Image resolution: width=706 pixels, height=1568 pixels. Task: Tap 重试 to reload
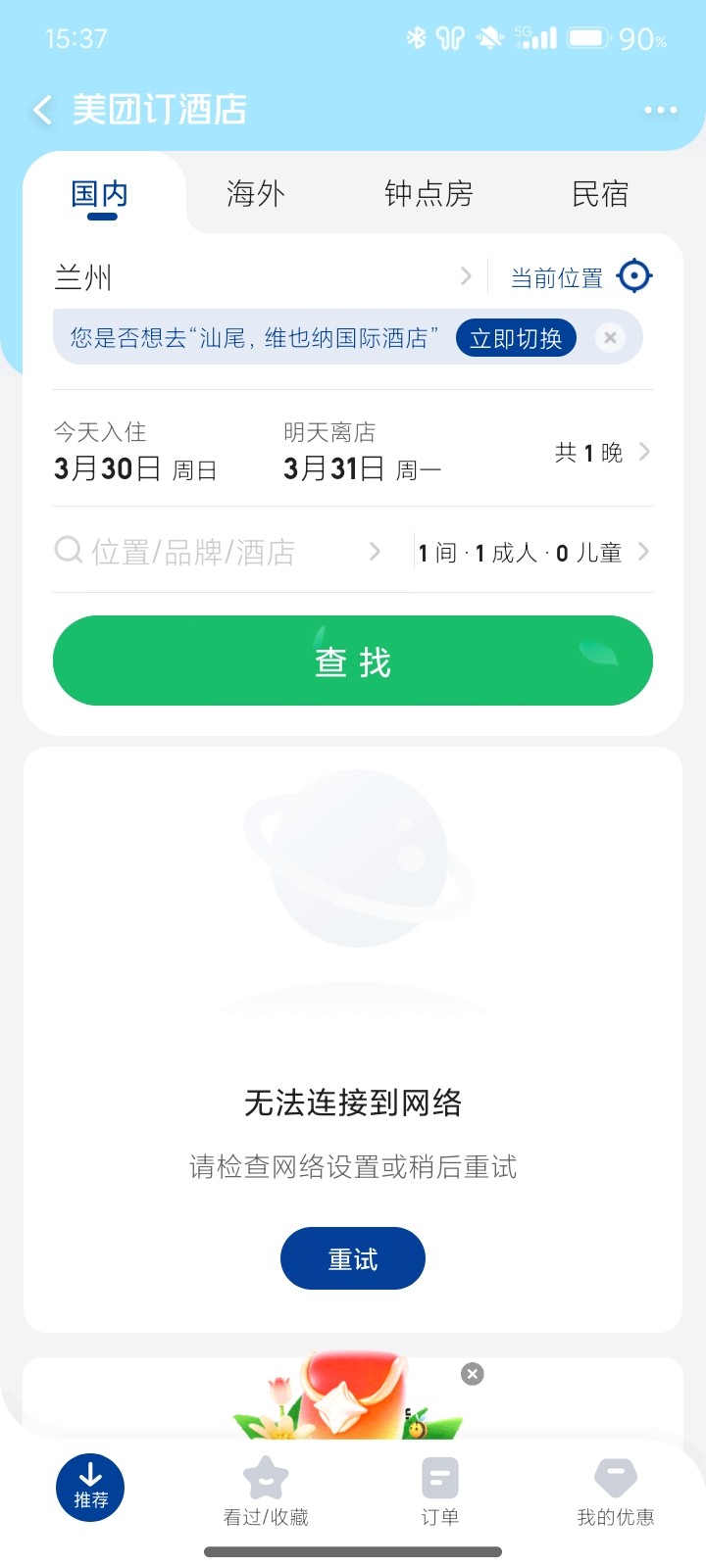coord(353,1258)
